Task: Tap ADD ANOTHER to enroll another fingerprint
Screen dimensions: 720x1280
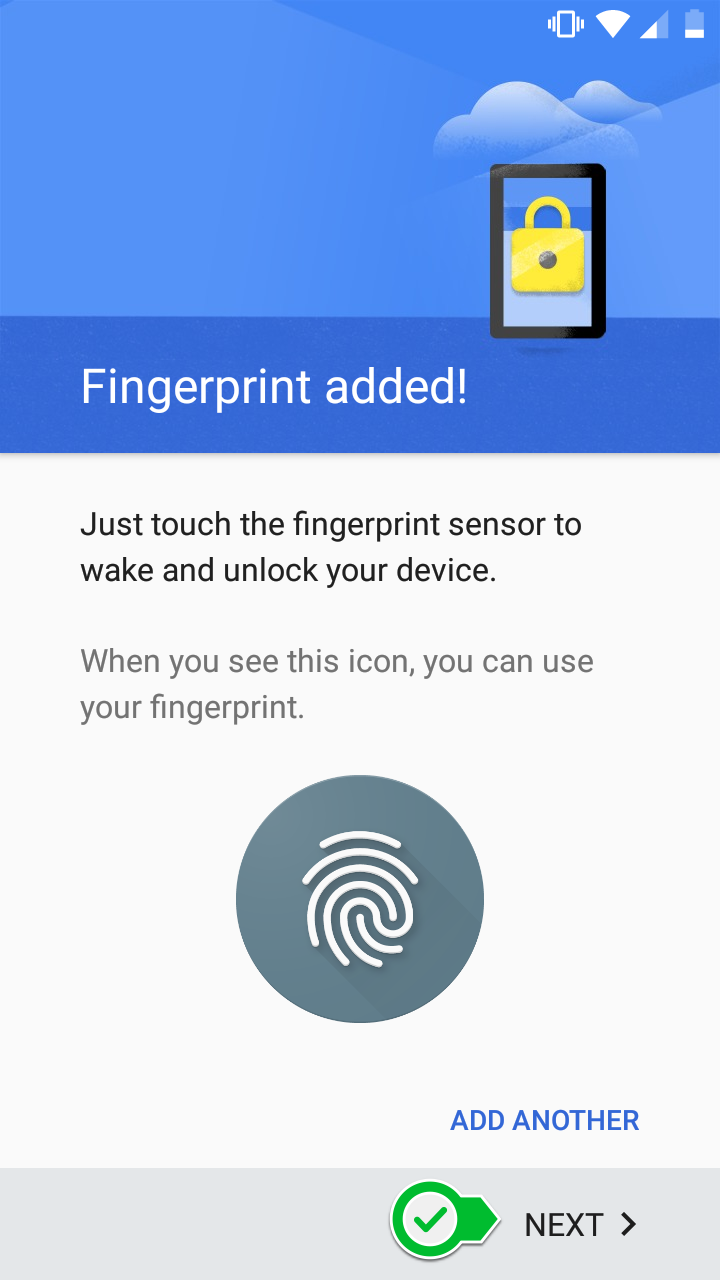Action: click(544, 1120)
